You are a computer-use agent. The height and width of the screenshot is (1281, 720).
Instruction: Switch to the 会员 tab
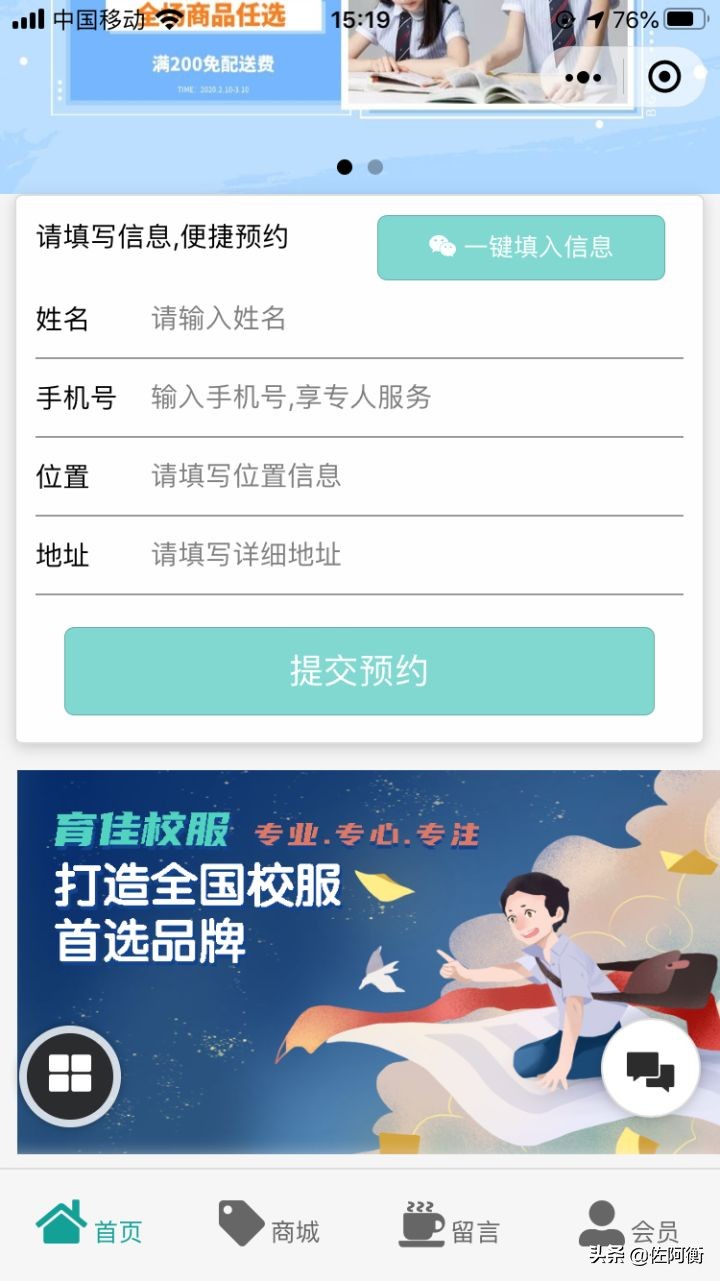point(630,1228)
